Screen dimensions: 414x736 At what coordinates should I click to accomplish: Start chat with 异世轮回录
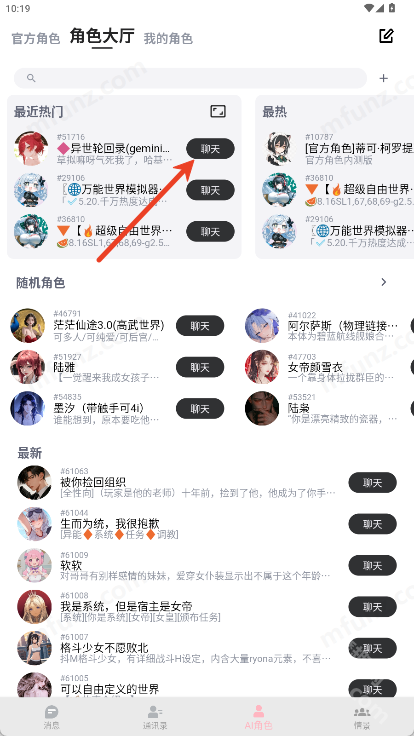pyautogui.click(x=210, y=149)
